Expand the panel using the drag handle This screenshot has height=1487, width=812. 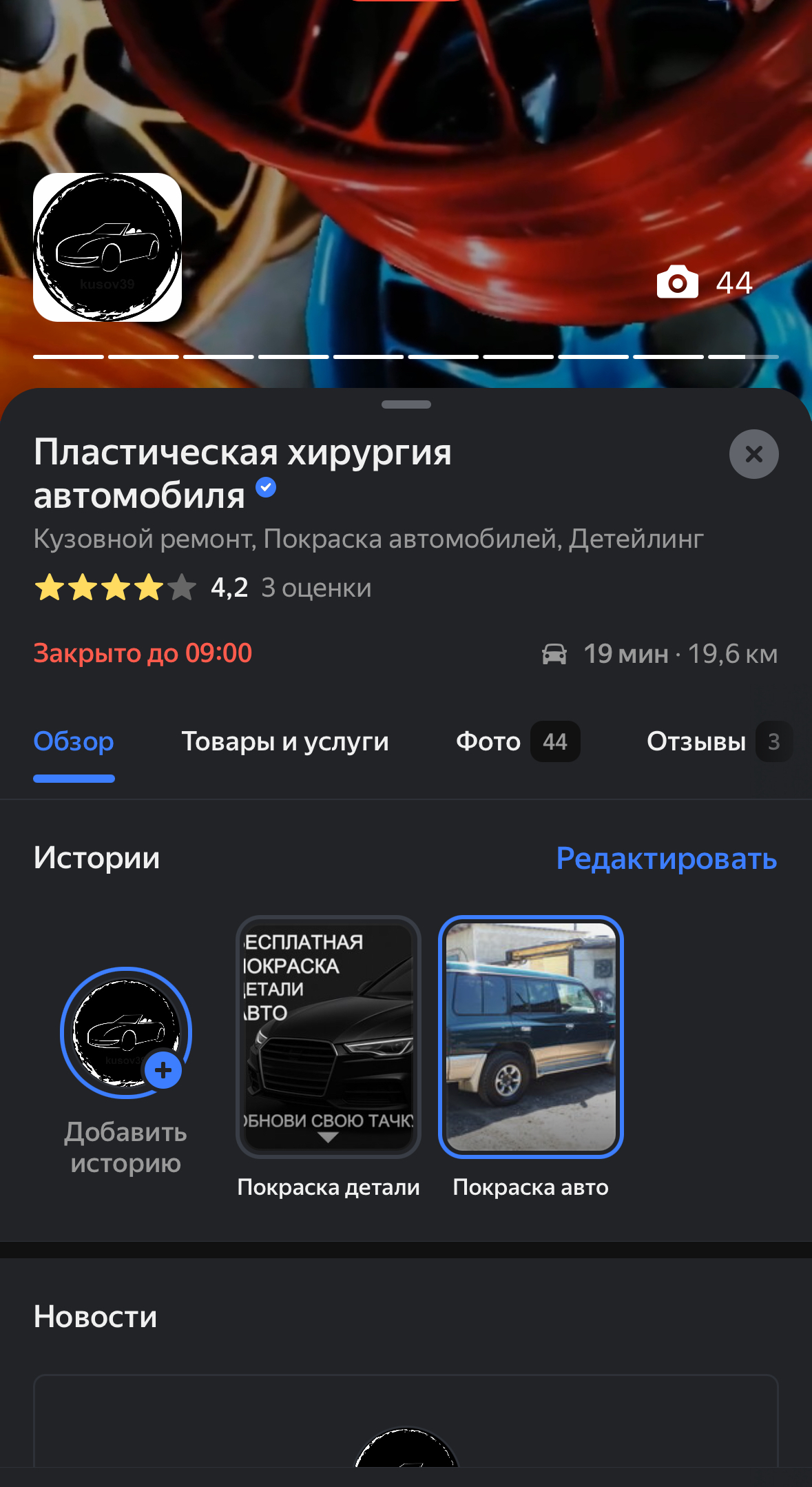click(x=406, y=405)
